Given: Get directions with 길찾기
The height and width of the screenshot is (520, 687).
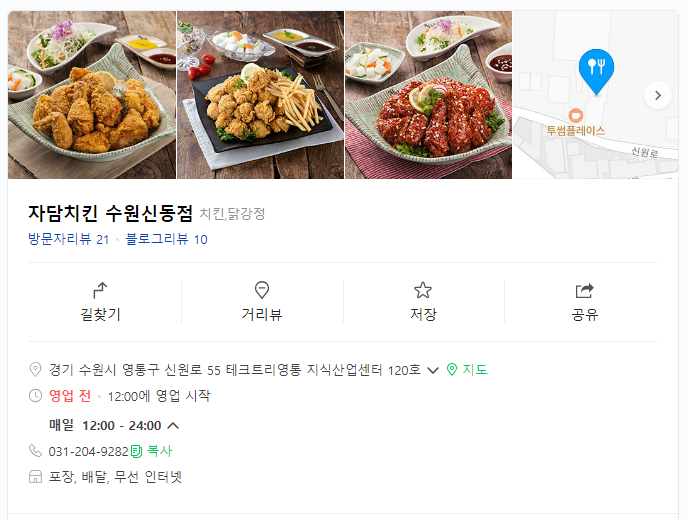Looking at the screenshot, I should [100, 301].
